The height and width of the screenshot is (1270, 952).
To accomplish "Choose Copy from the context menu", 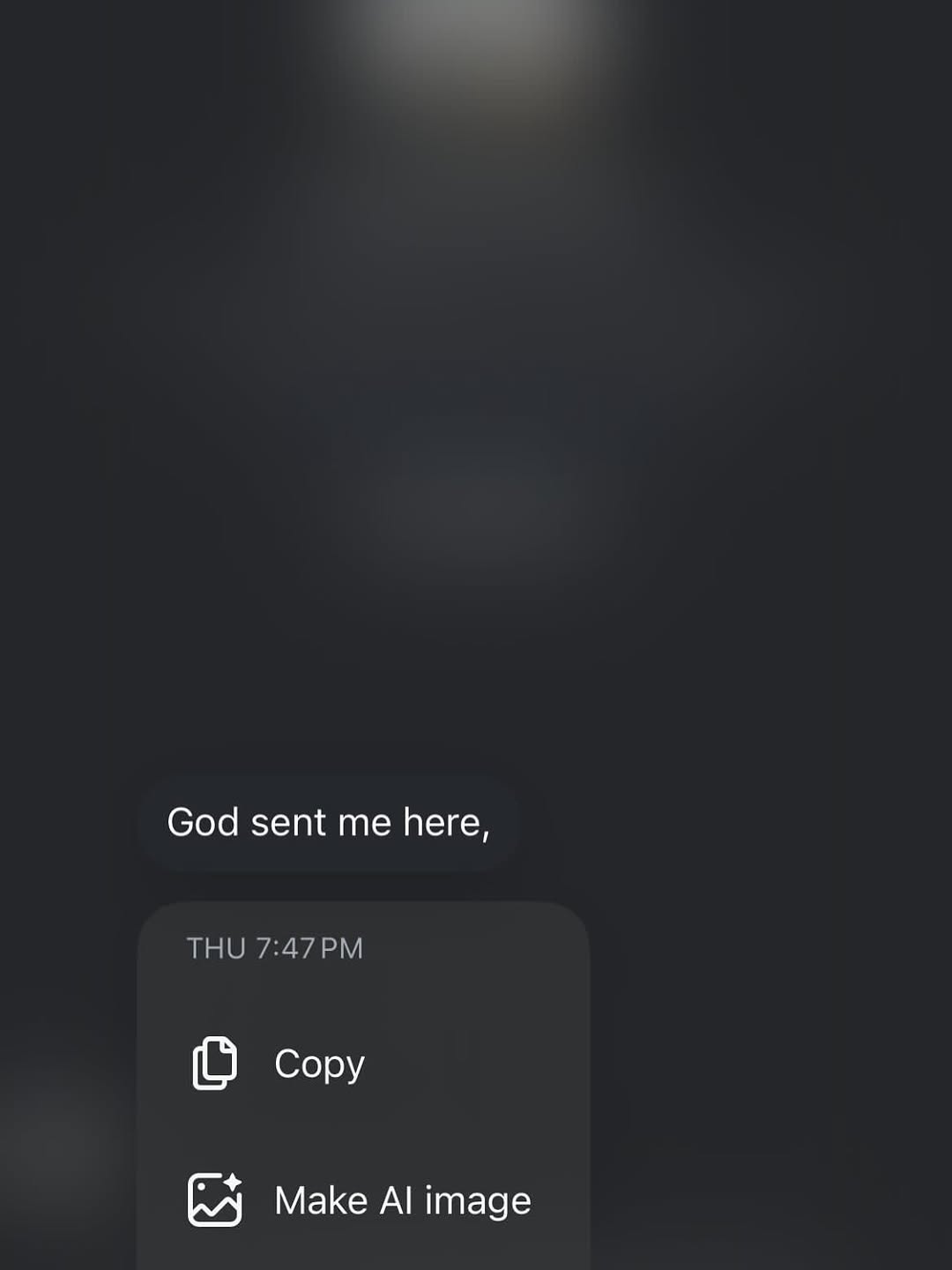I will (318, 1062).
